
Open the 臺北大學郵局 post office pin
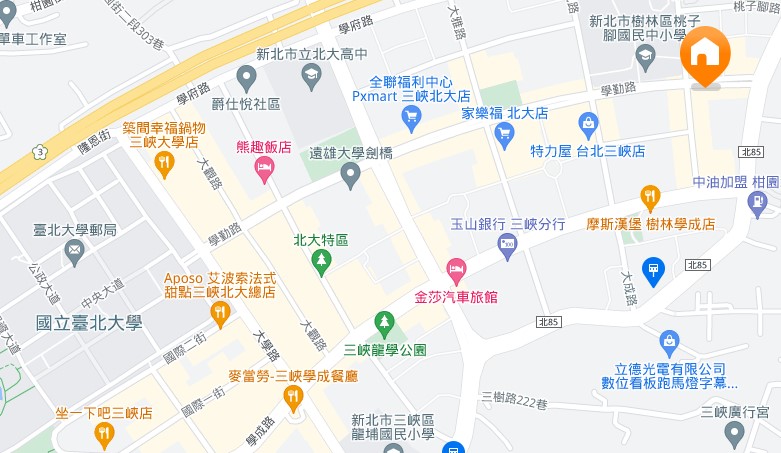74,255
